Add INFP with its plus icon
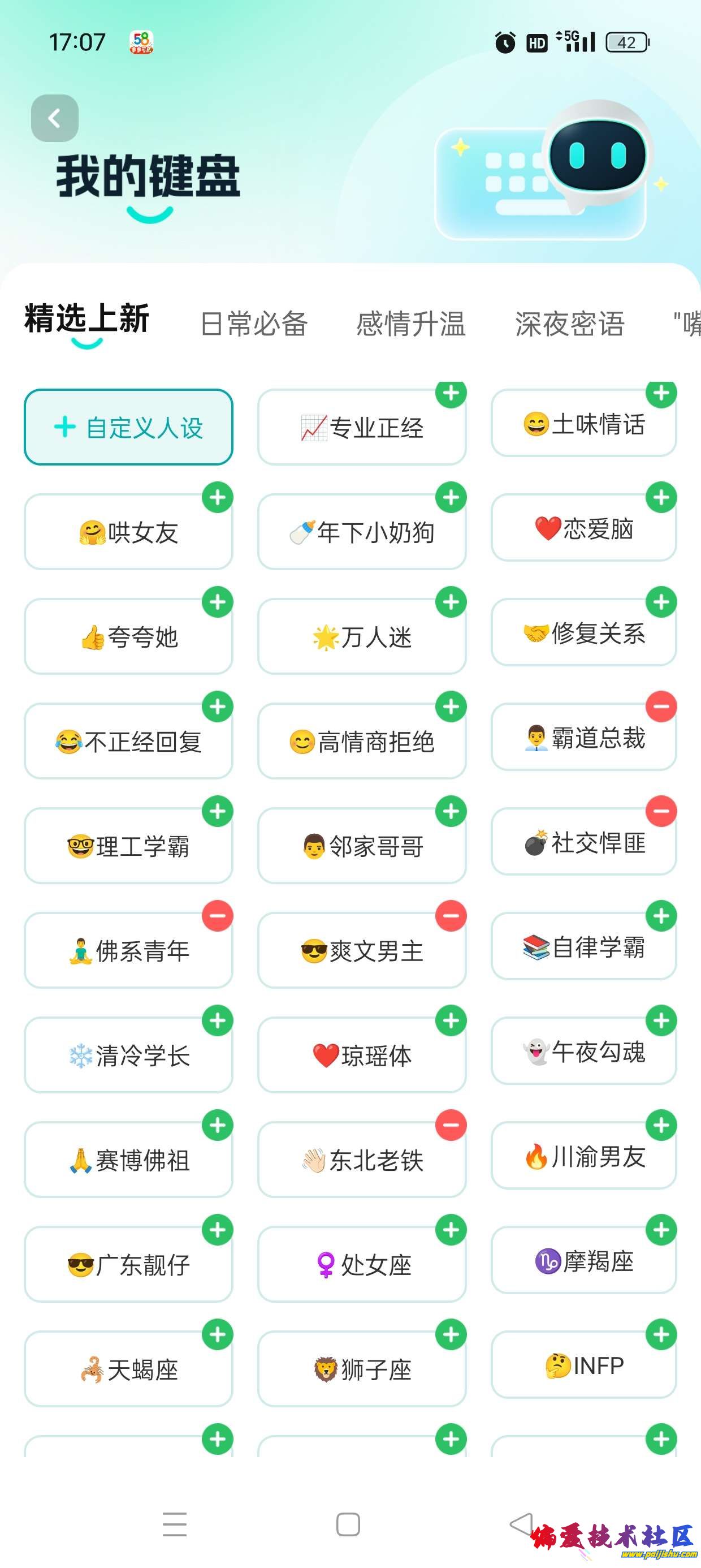This screenshot has width=701, height=1568. (661, 1335)
